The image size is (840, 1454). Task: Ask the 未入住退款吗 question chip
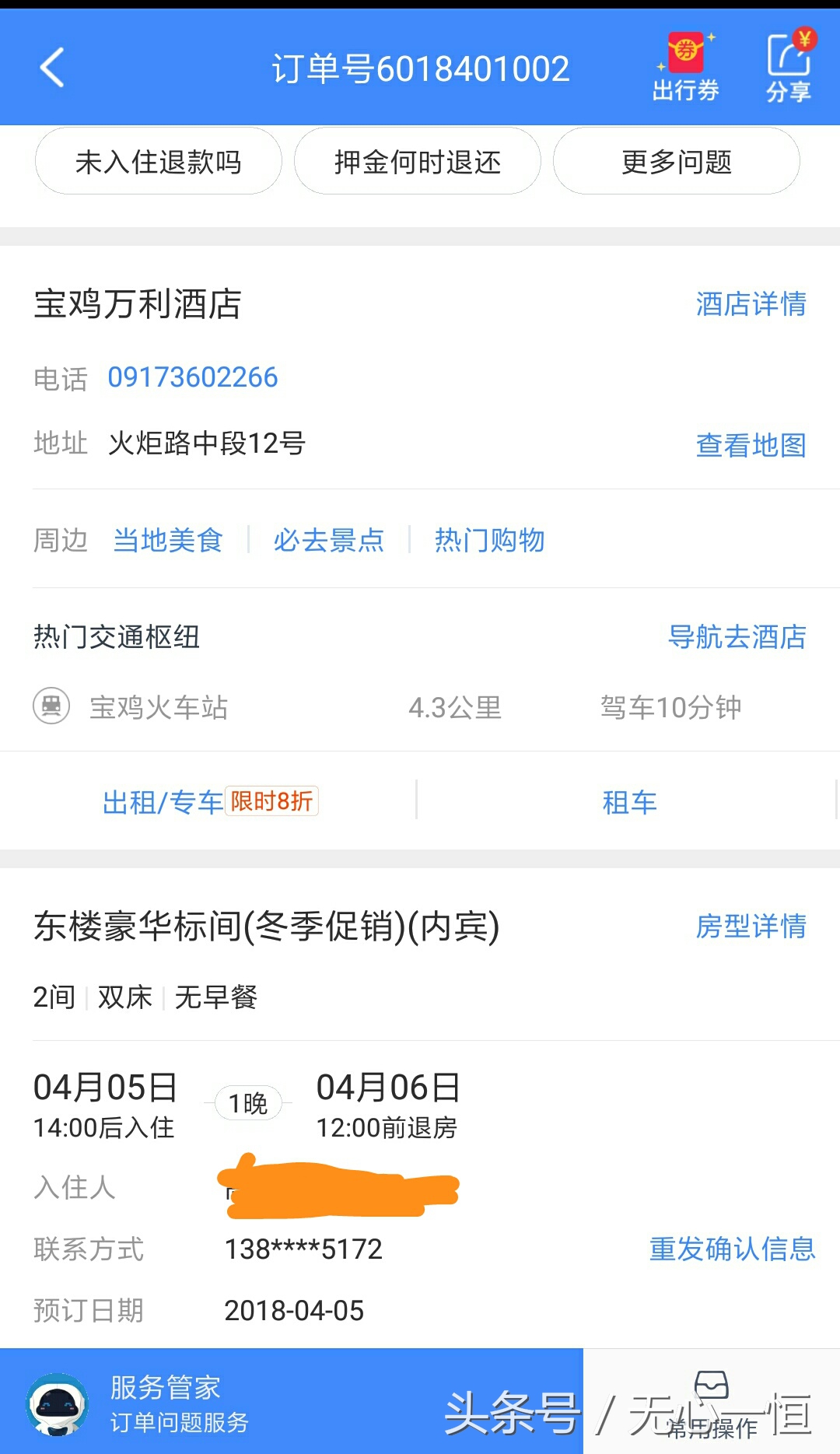tap(158, 161)
